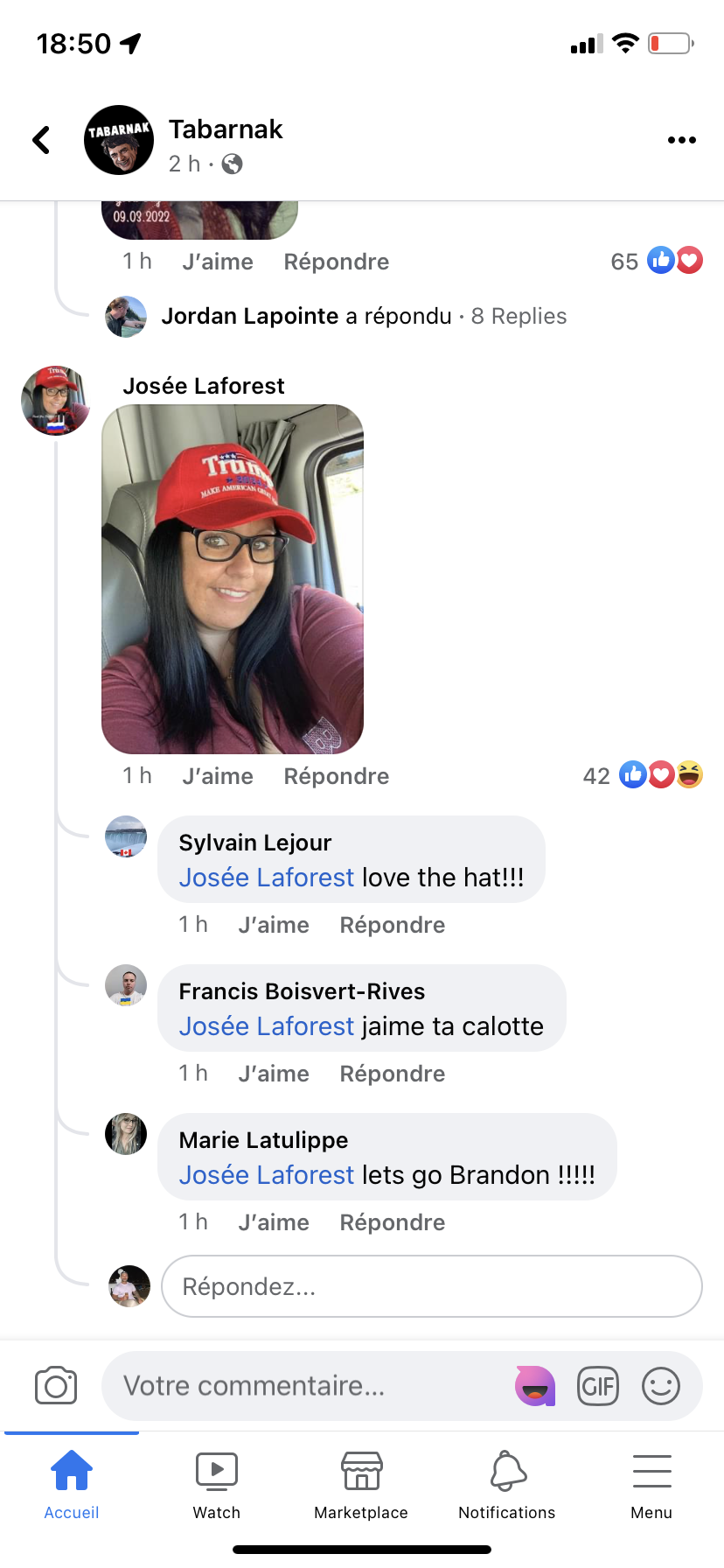Screen dimensions: 724x1568
Task: Tap the Répondez reply field
Action: (432, 1286)
